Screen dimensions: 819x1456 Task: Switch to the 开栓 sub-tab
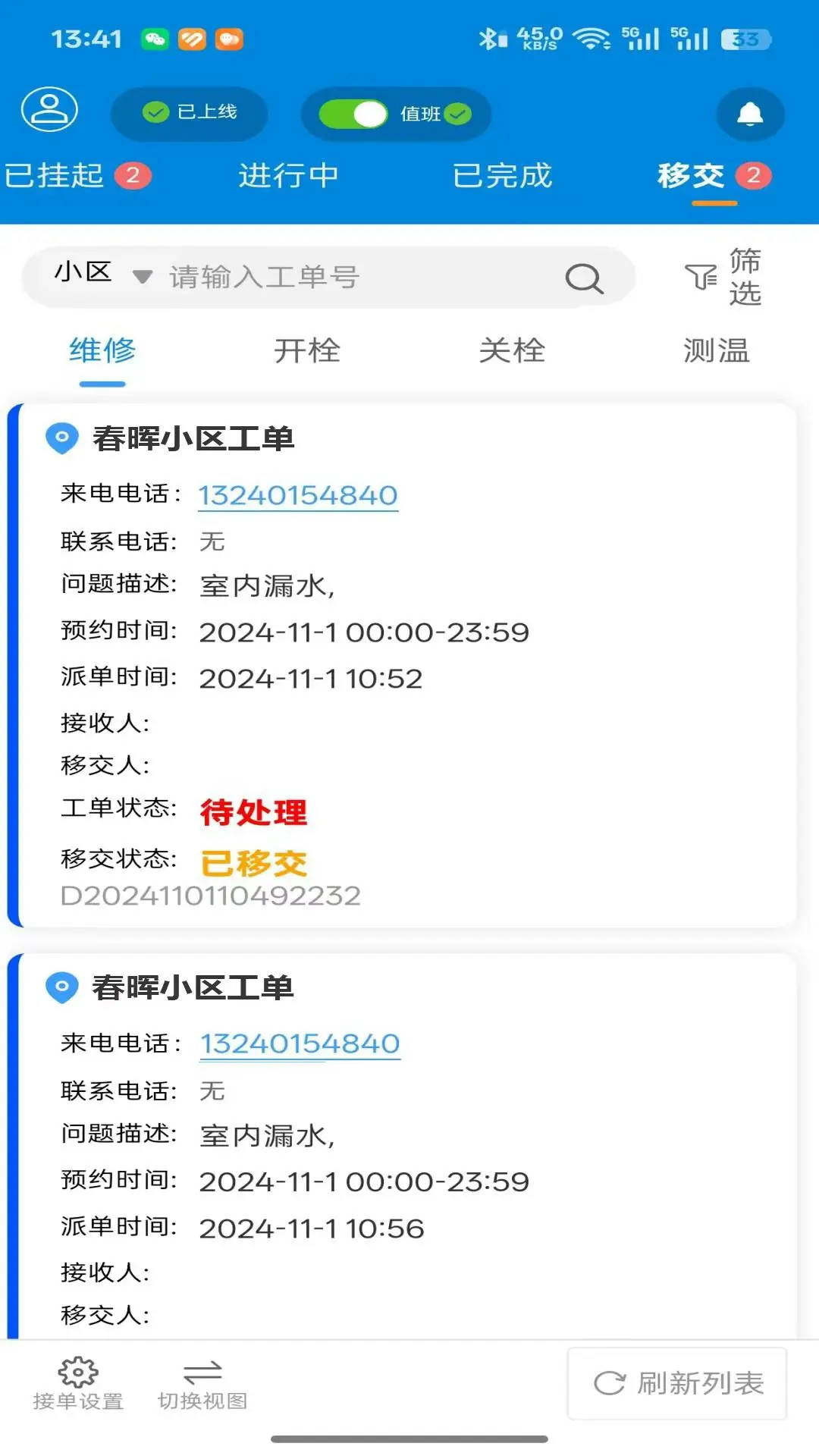(x=307, y=350)
